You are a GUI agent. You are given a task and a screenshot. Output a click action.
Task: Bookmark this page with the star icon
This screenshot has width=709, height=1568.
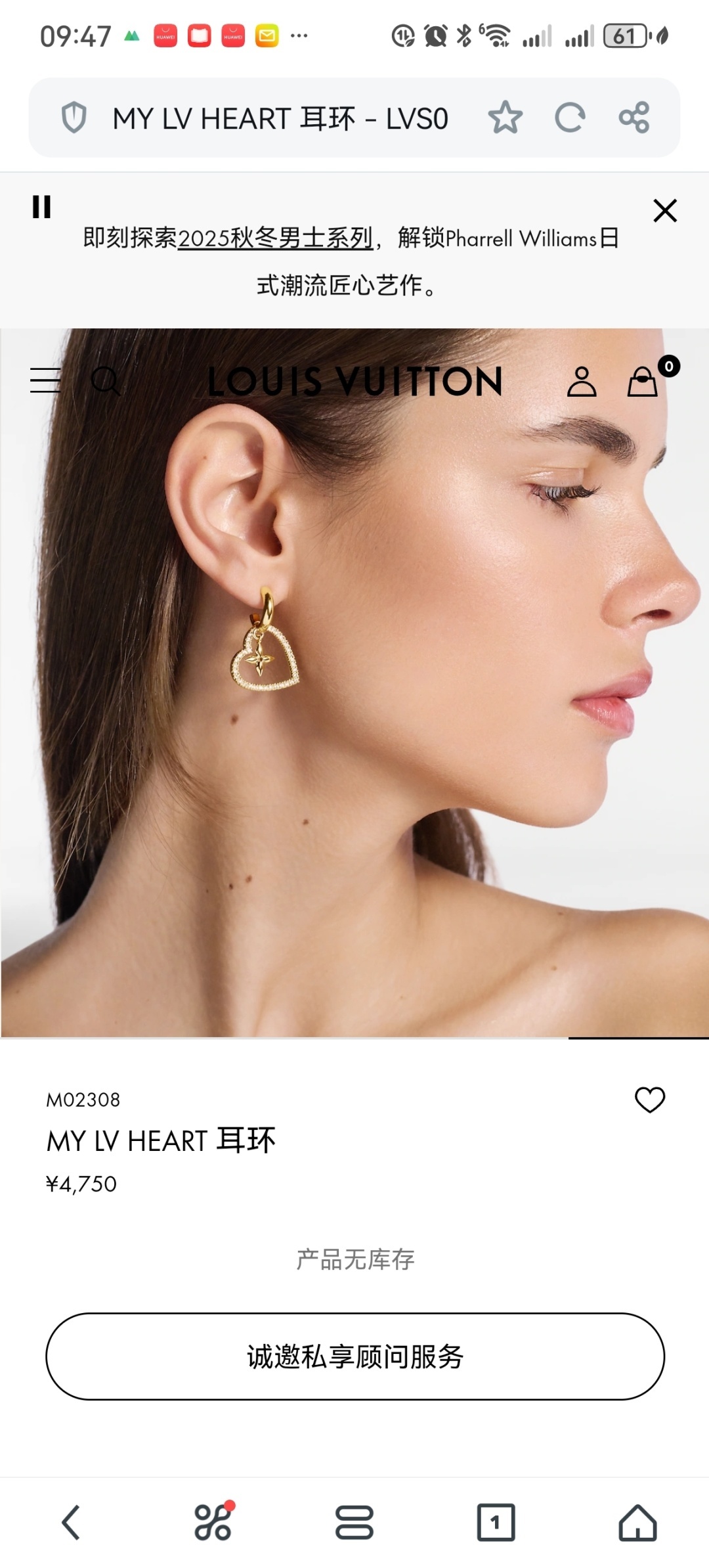[x=505, y=118]
